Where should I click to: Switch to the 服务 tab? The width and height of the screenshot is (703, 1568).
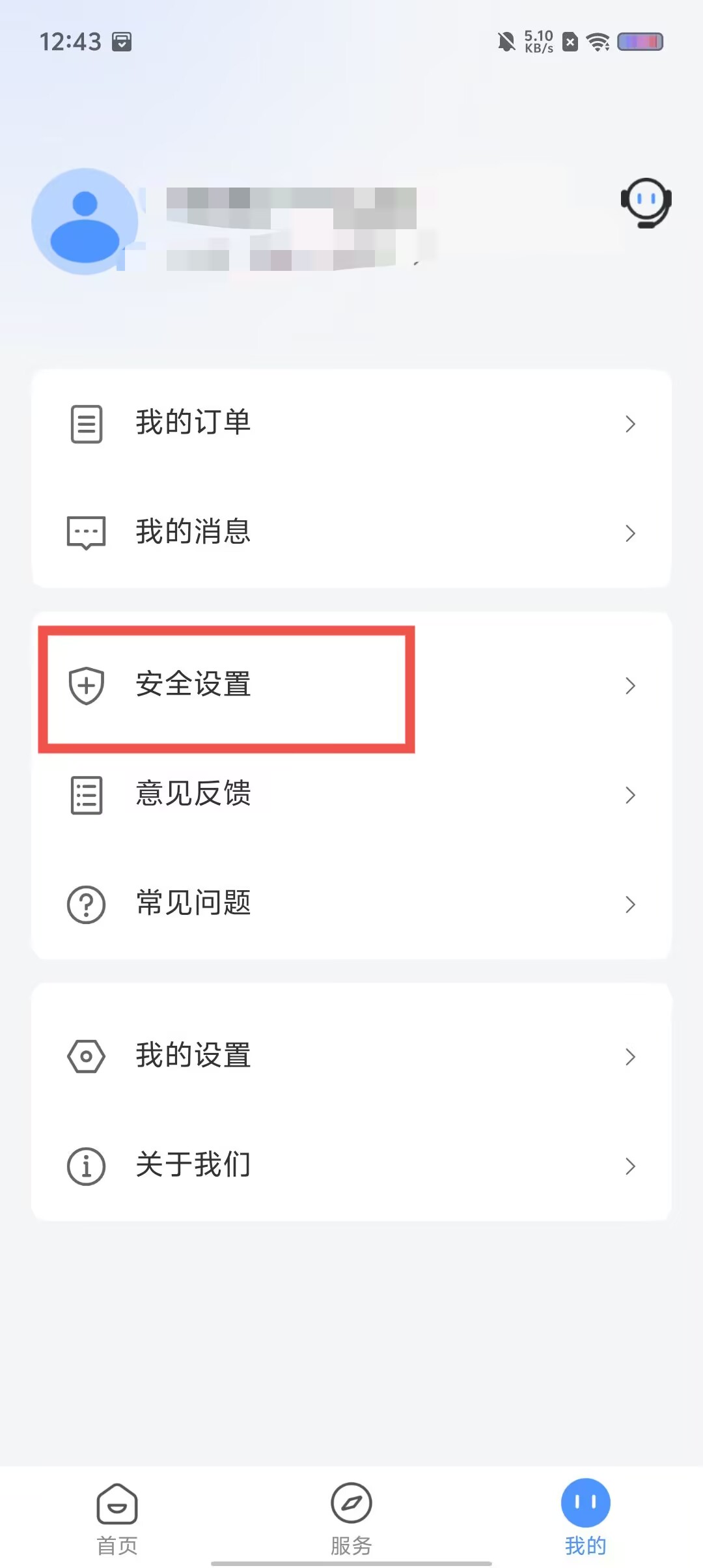click(351, 1519)
